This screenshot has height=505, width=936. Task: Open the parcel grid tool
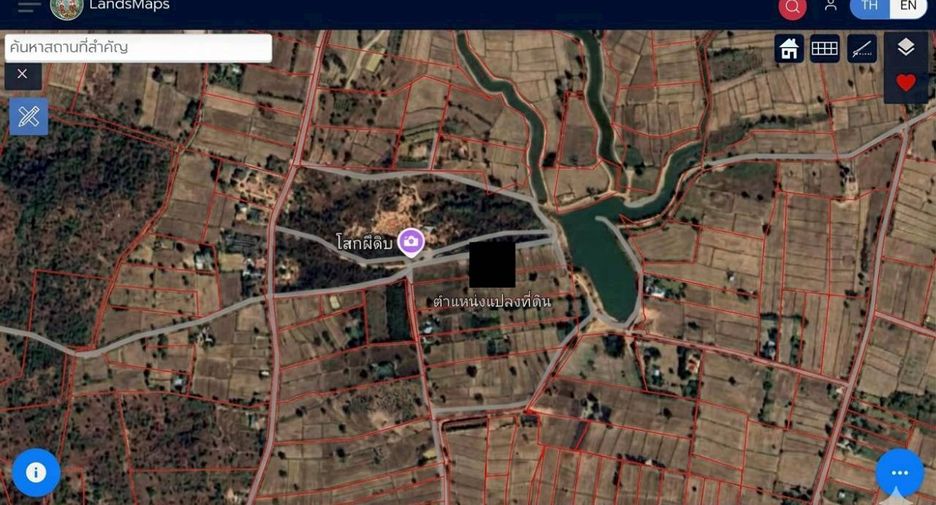coord(824,48)
